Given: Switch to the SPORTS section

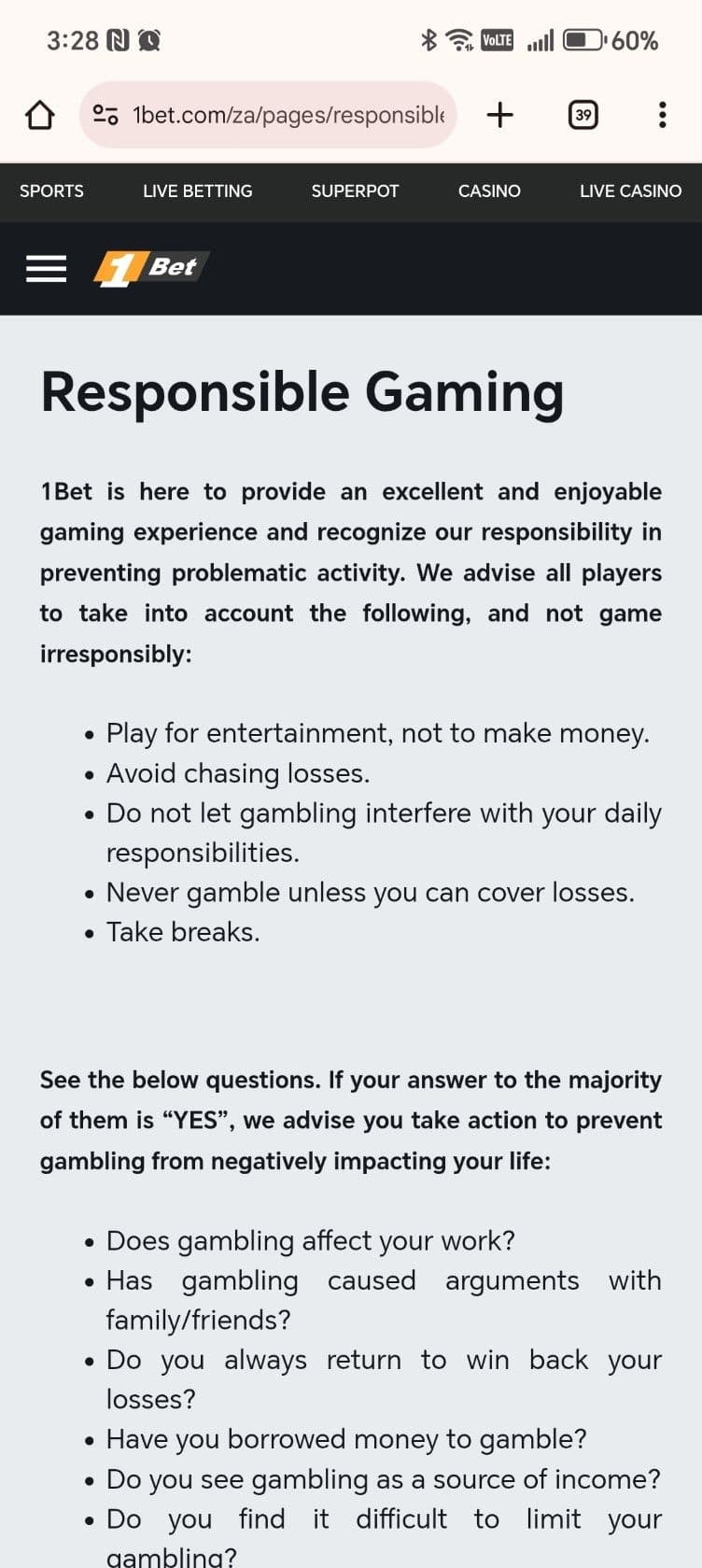Looking at the screenshot, I should (52, 191).
